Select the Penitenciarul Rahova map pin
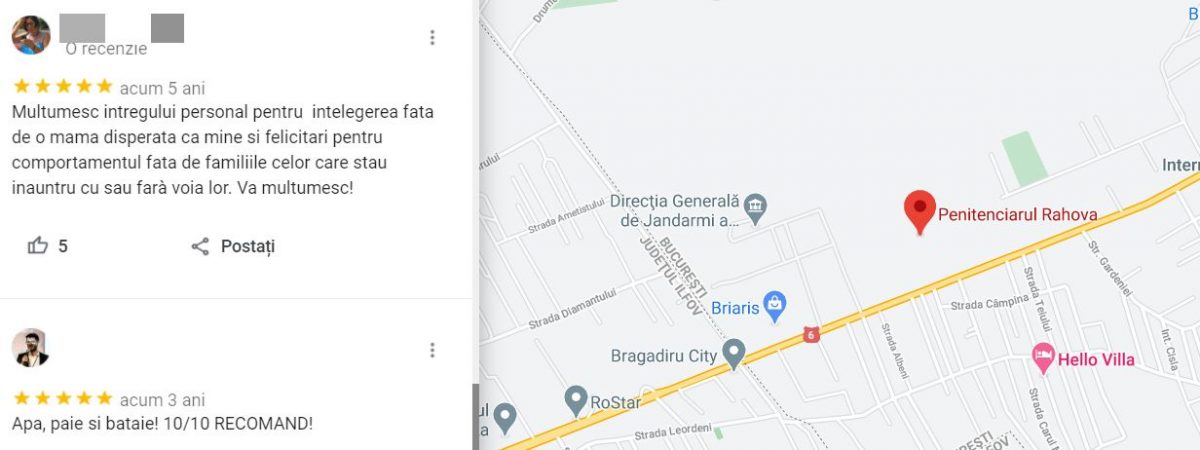Viewport: 1200px width, 450px height. point(919,211)
